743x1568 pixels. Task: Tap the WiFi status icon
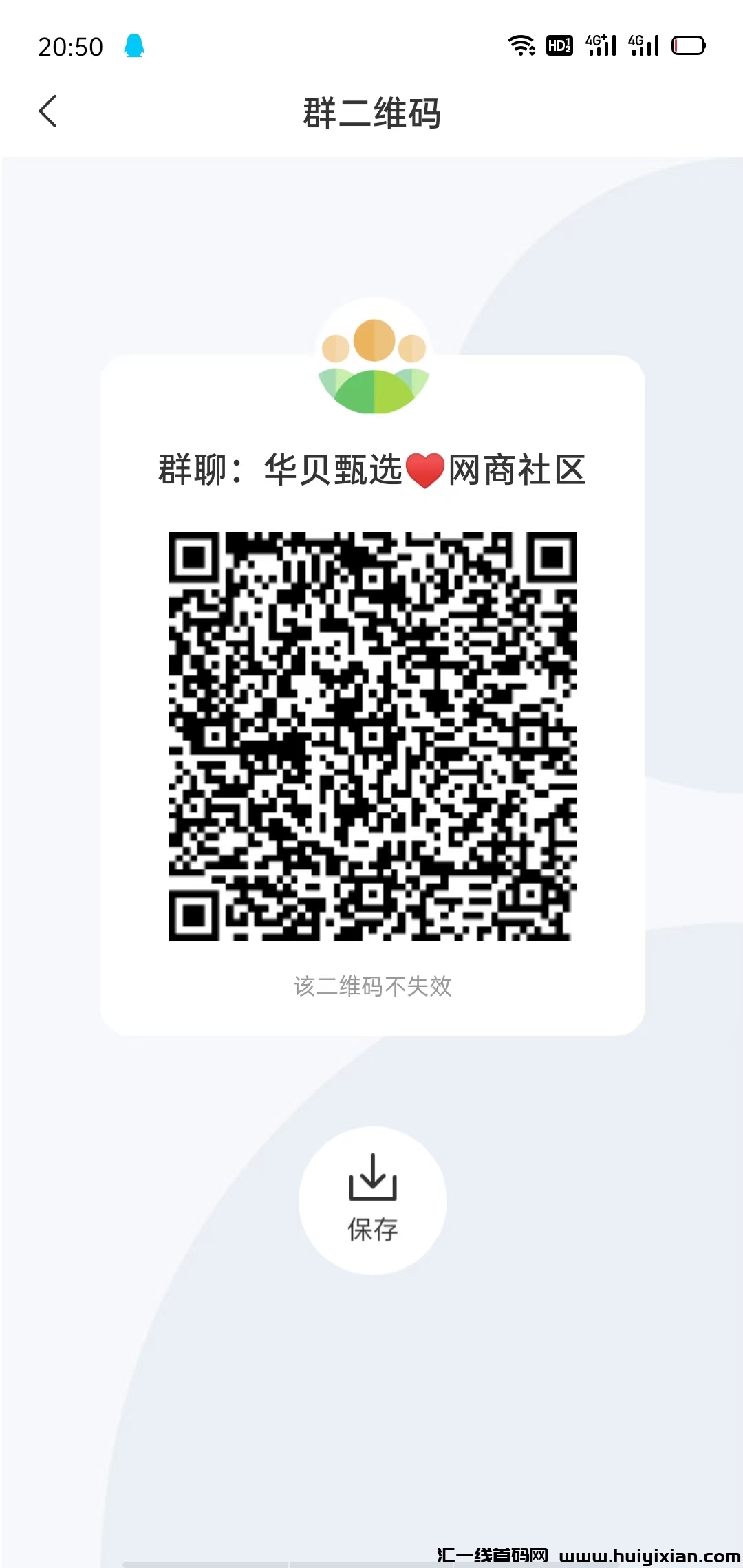(521, 44)
